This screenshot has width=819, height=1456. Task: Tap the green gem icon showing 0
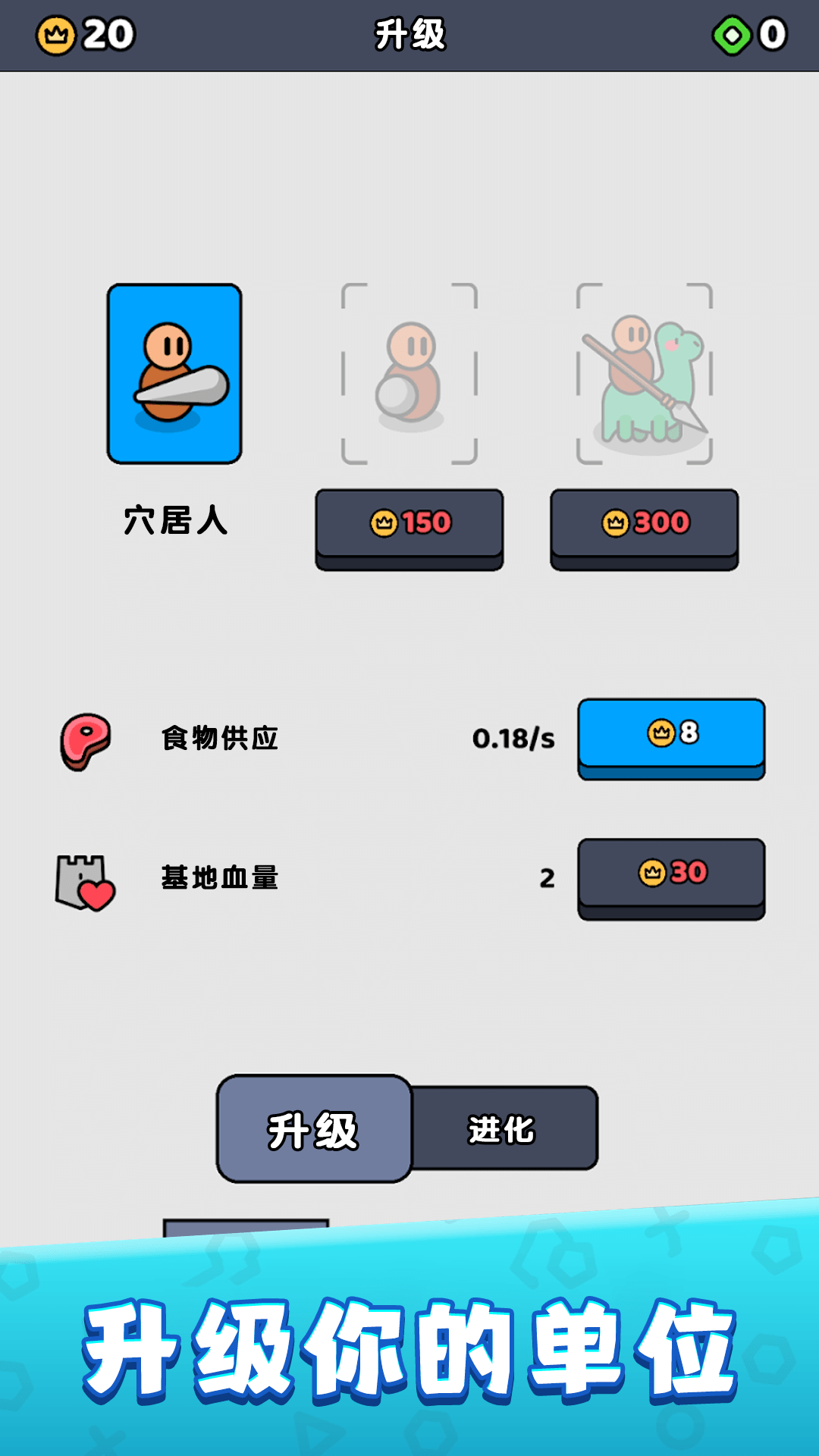(x=732, y=33)
